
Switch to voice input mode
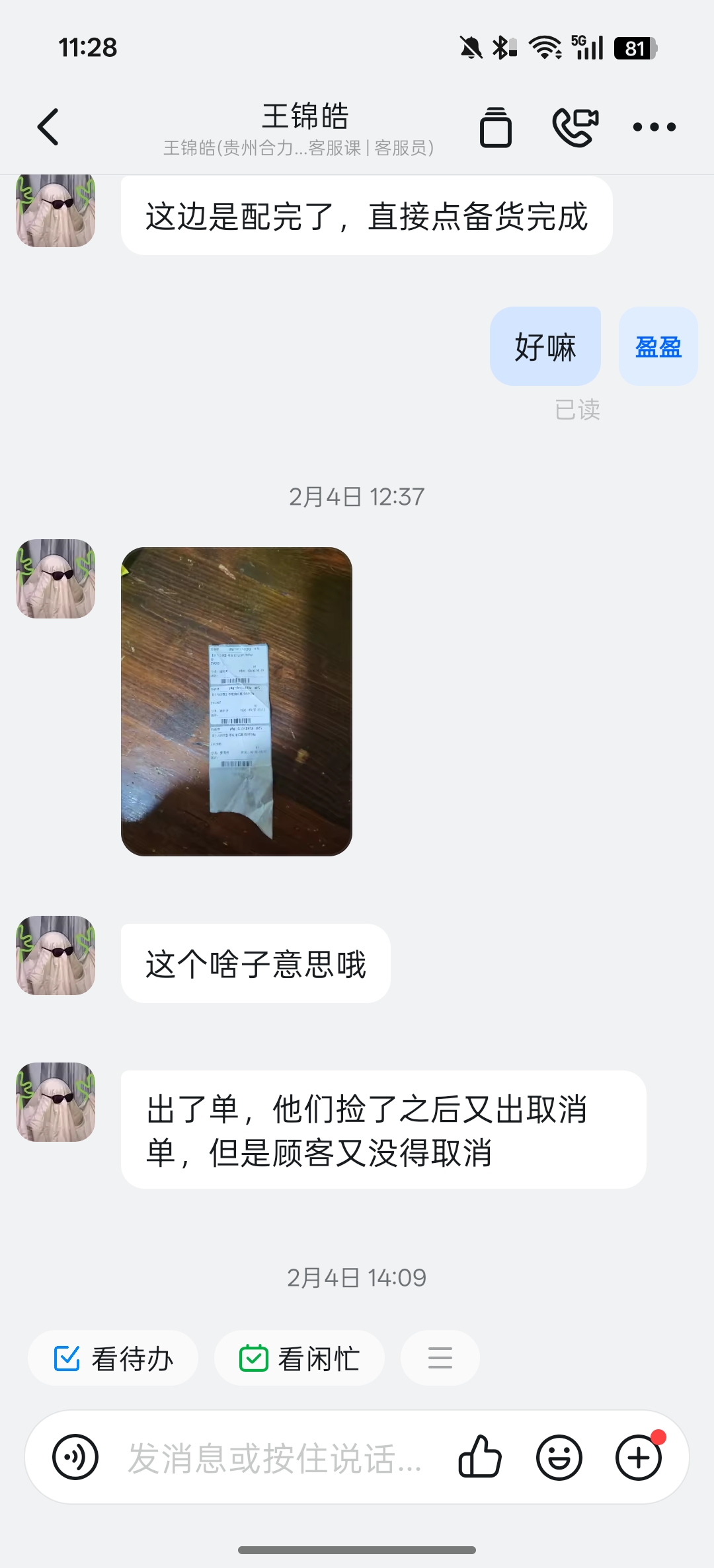75,1457
